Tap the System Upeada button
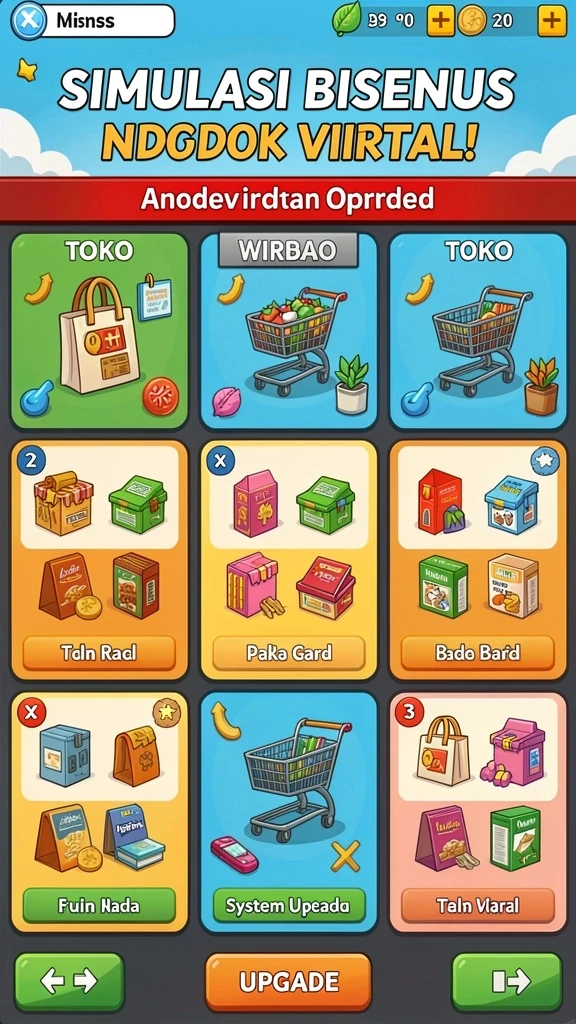This screenshot has height=1024, width=576. (289, 905)
